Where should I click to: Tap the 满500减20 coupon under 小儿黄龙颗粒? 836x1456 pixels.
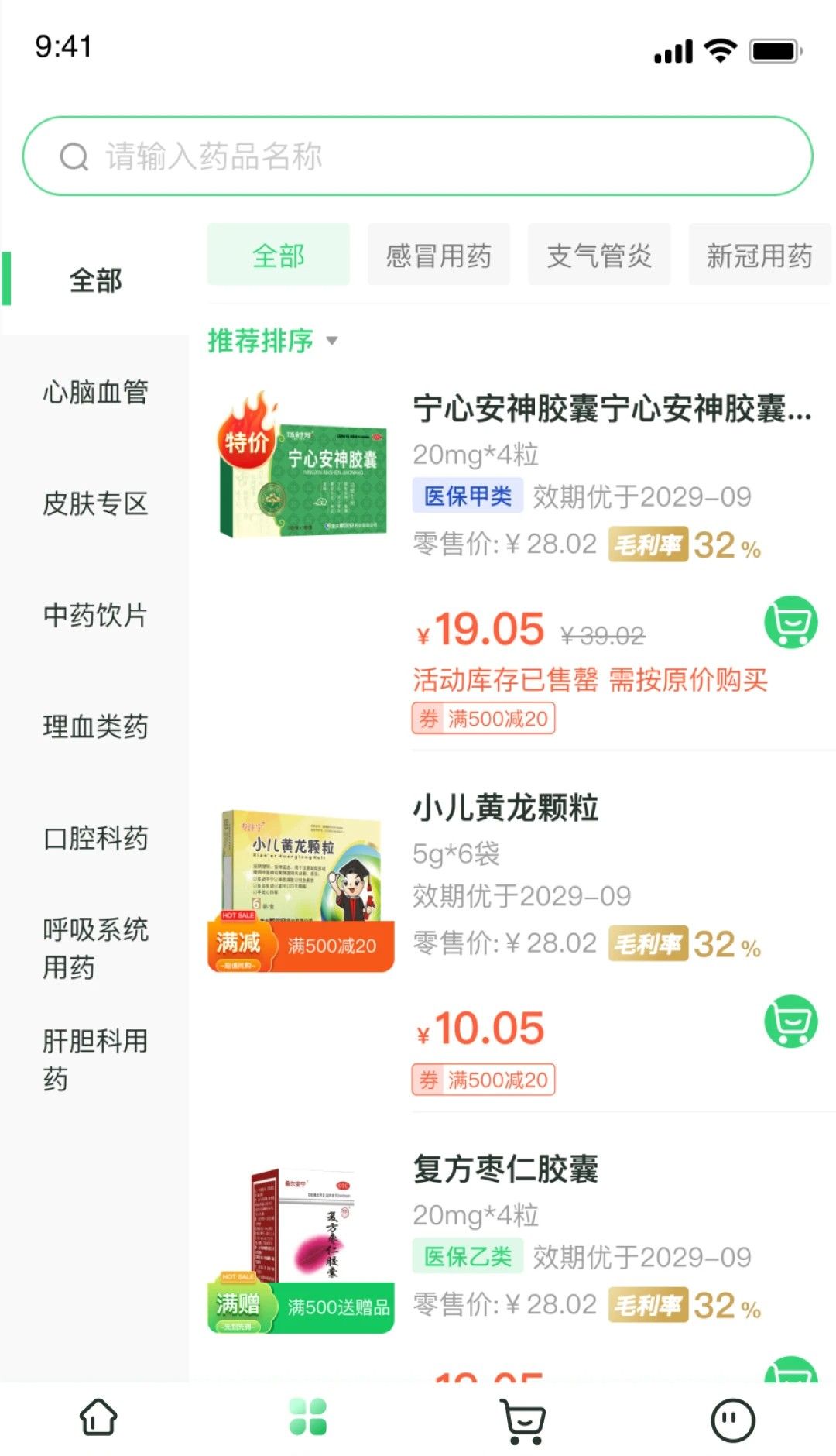point(482,1079)
